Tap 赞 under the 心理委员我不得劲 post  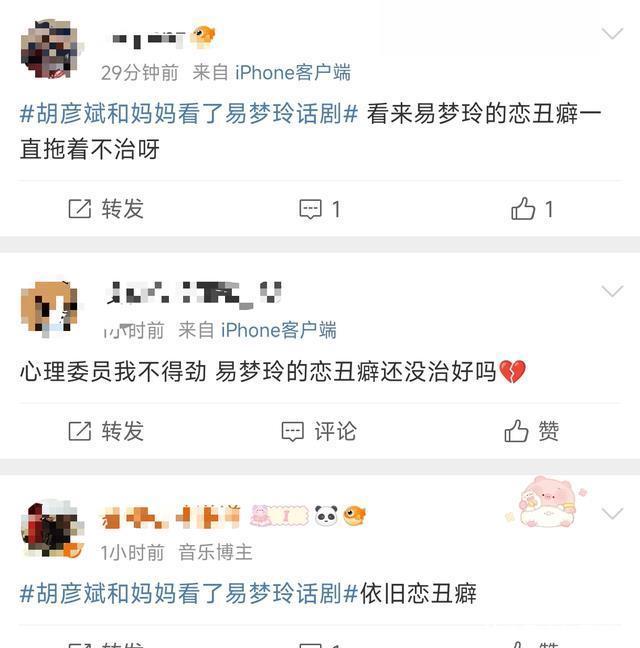[x=532, y=431]
